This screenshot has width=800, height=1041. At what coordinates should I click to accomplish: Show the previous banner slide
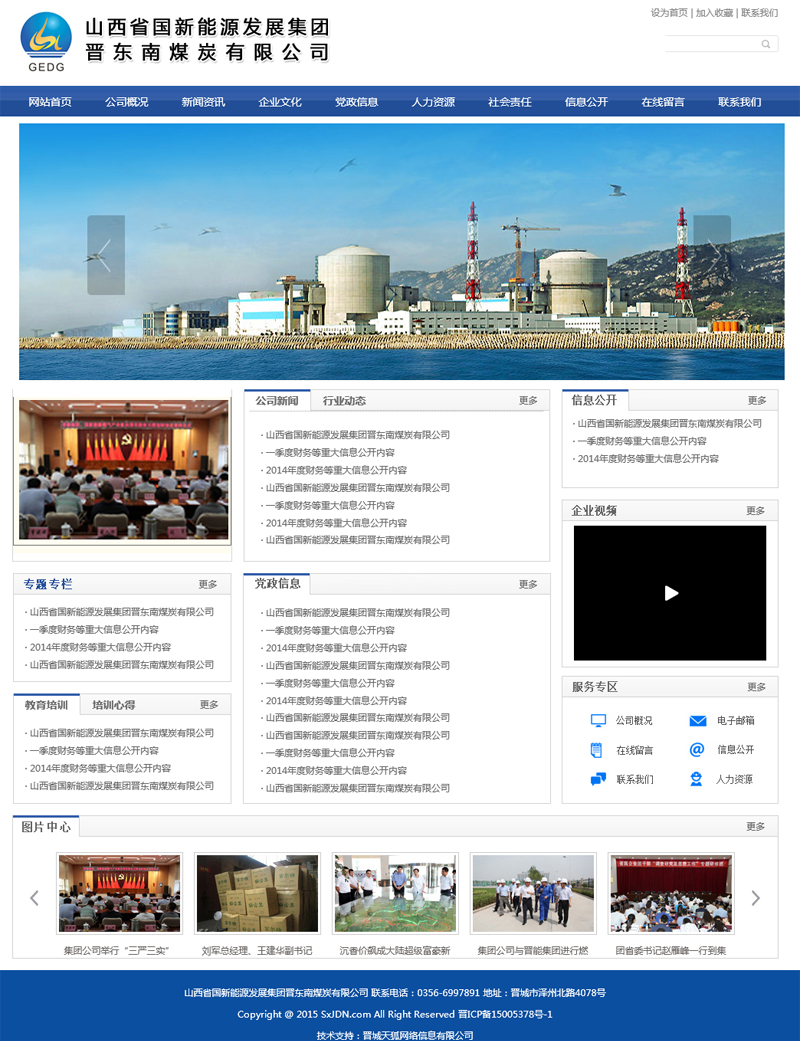106,255
